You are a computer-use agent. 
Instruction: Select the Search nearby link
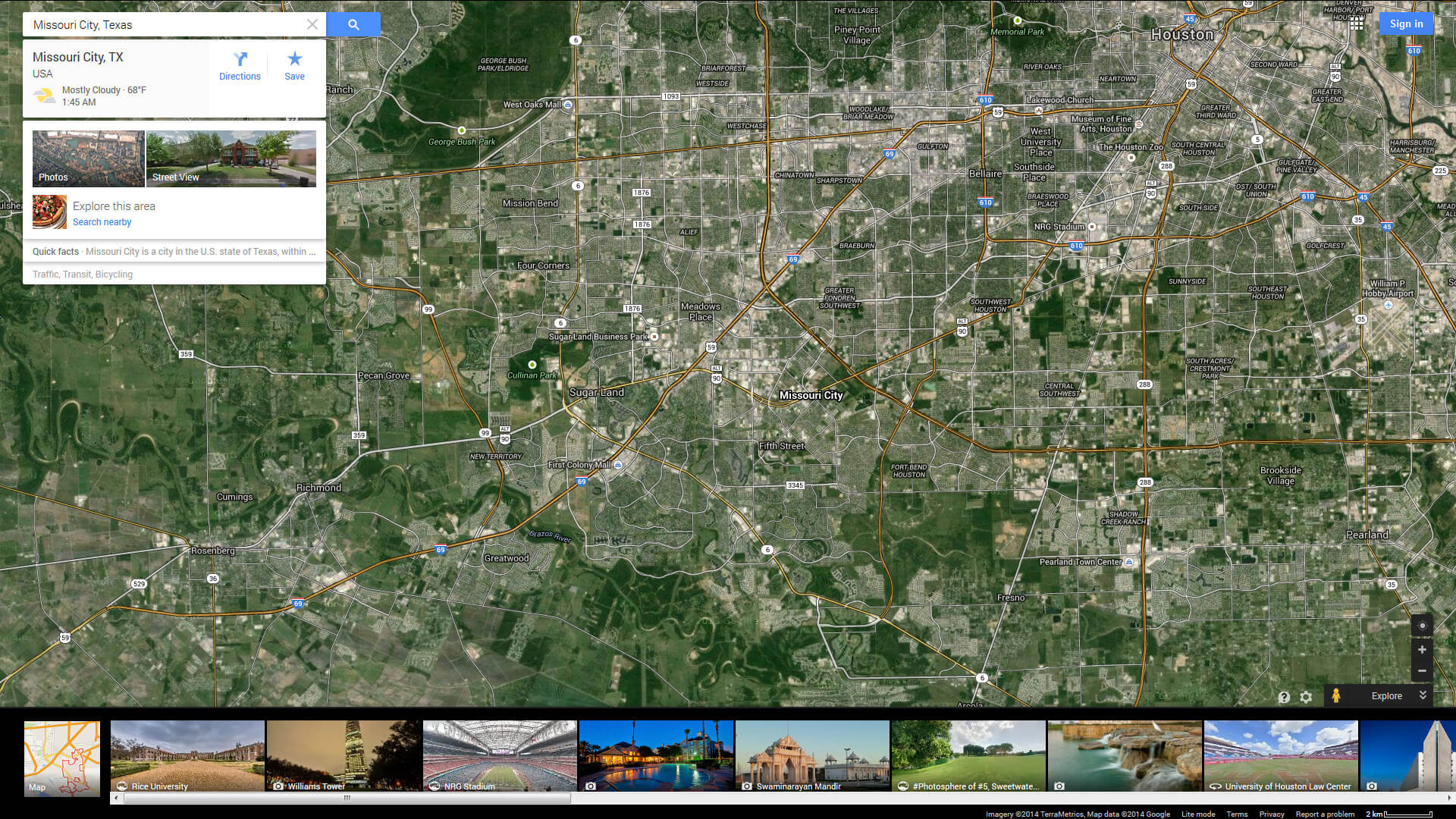click(102, 222)
